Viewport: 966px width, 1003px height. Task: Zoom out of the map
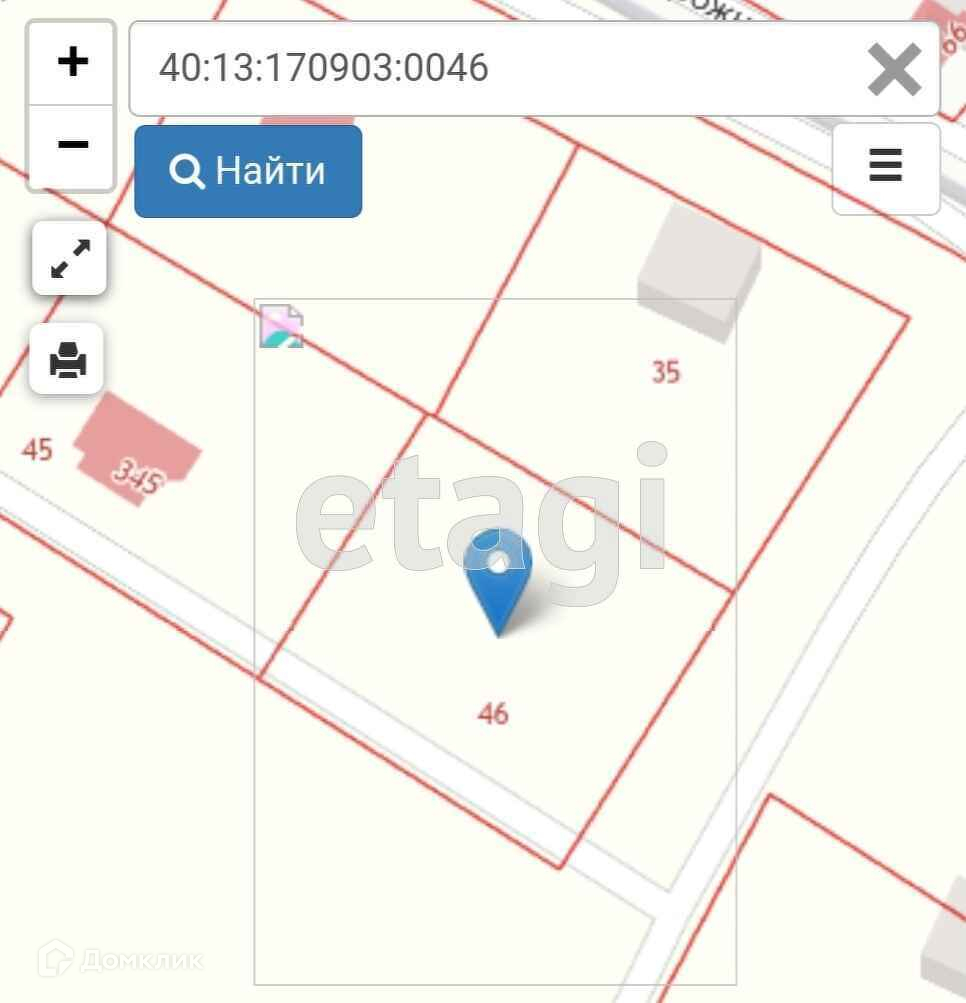[71, 146]
